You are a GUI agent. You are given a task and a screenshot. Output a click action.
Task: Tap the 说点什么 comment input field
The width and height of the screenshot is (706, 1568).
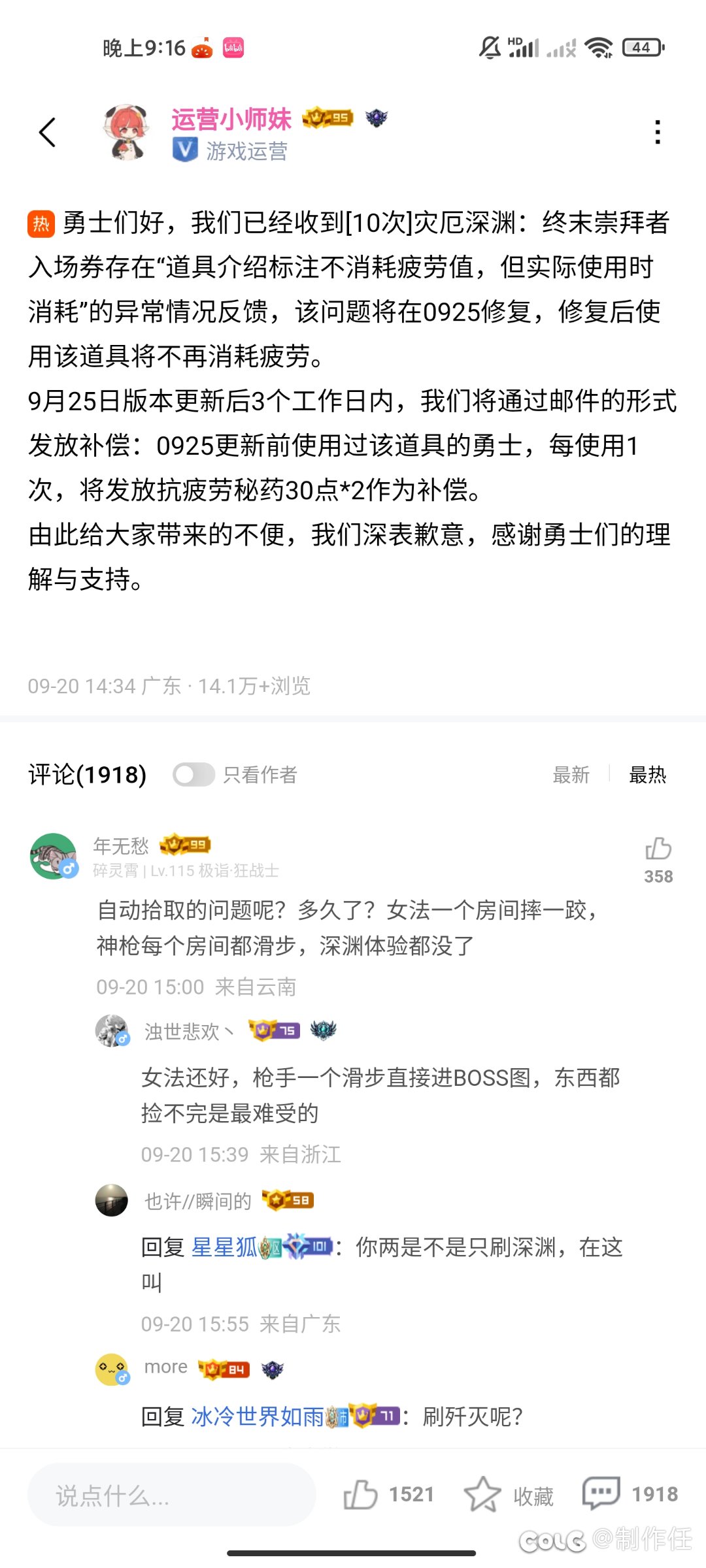coord(171,1495)
